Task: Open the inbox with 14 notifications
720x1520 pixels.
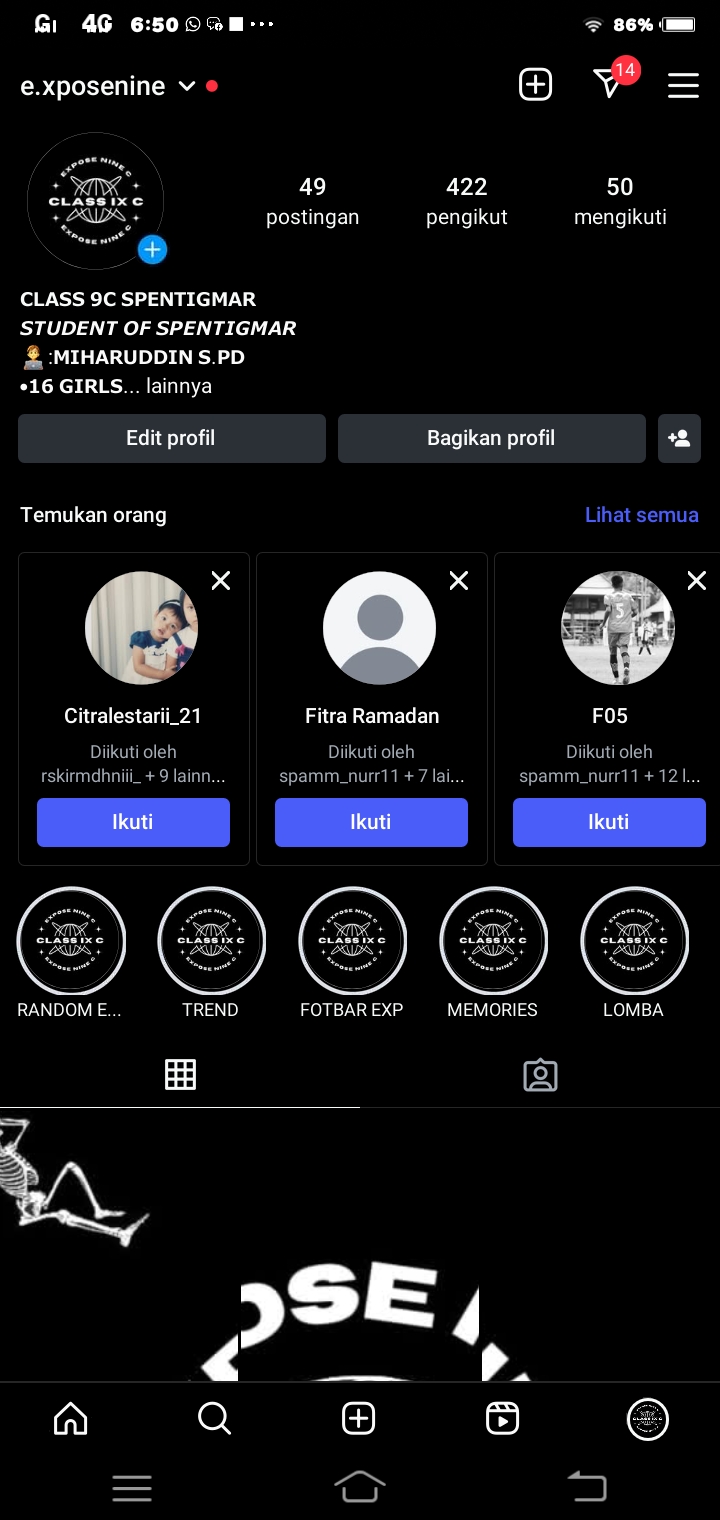Action: (x=609, y=85)
